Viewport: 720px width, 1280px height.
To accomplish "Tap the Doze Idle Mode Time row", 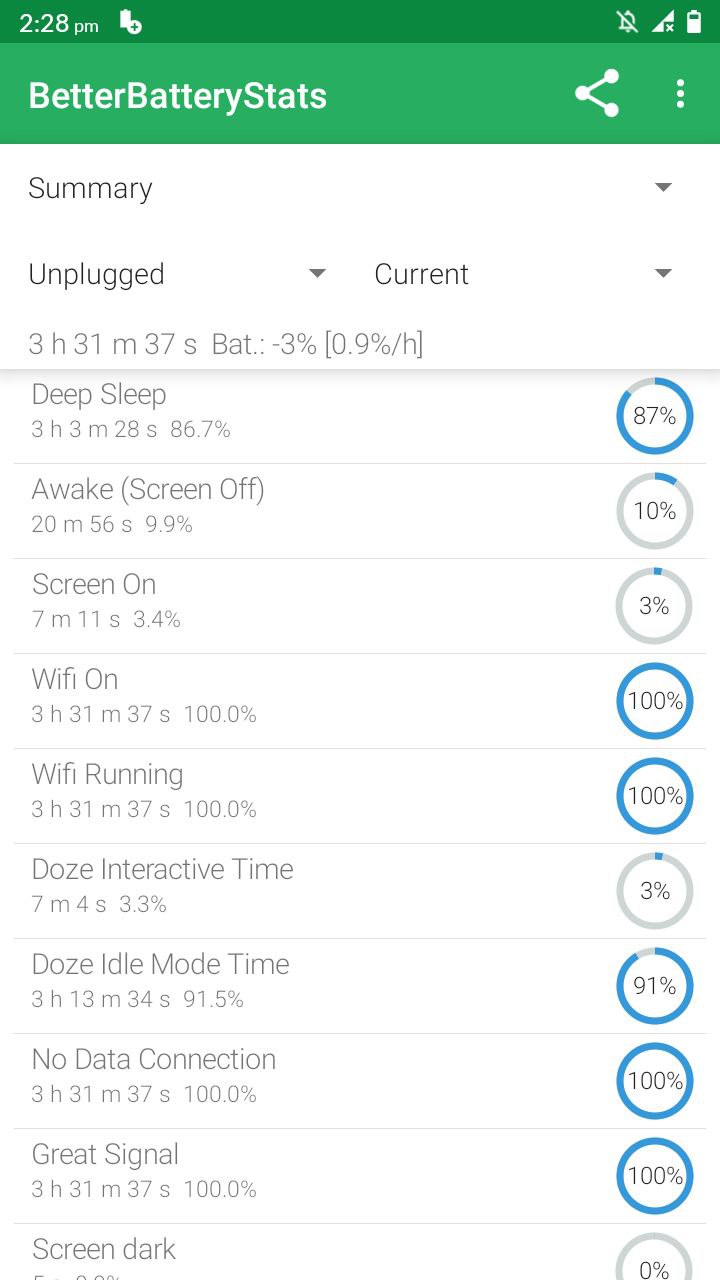I will pyautogui.click(x=360, y=986).
